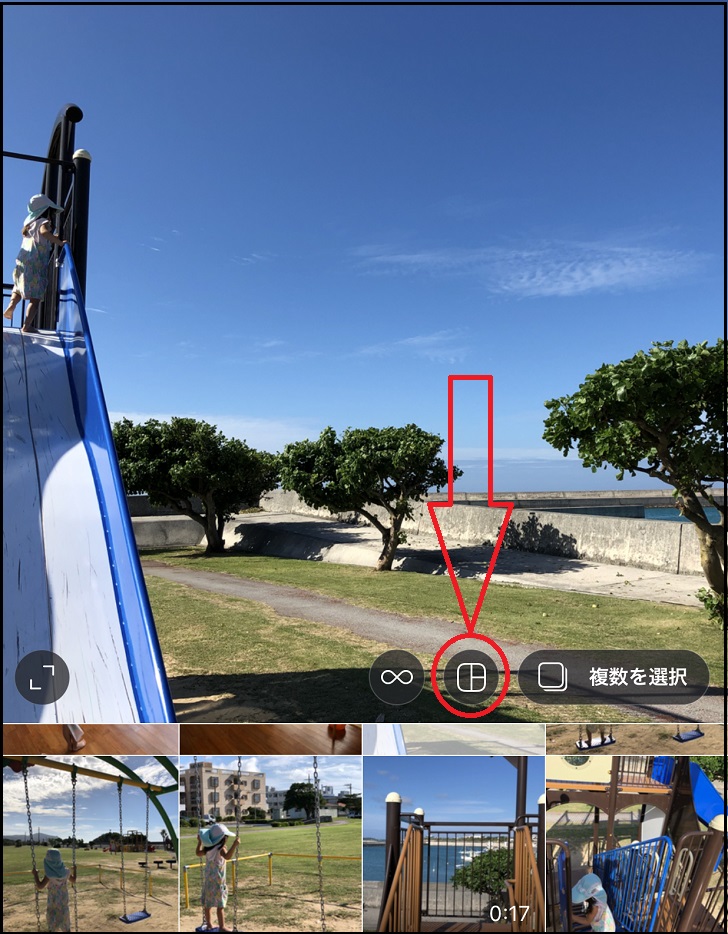Image resolution: width=728 pixels, height=934 pixels.
Task: Select the 0:17 video thumbnail
Action: click(453, 843)
